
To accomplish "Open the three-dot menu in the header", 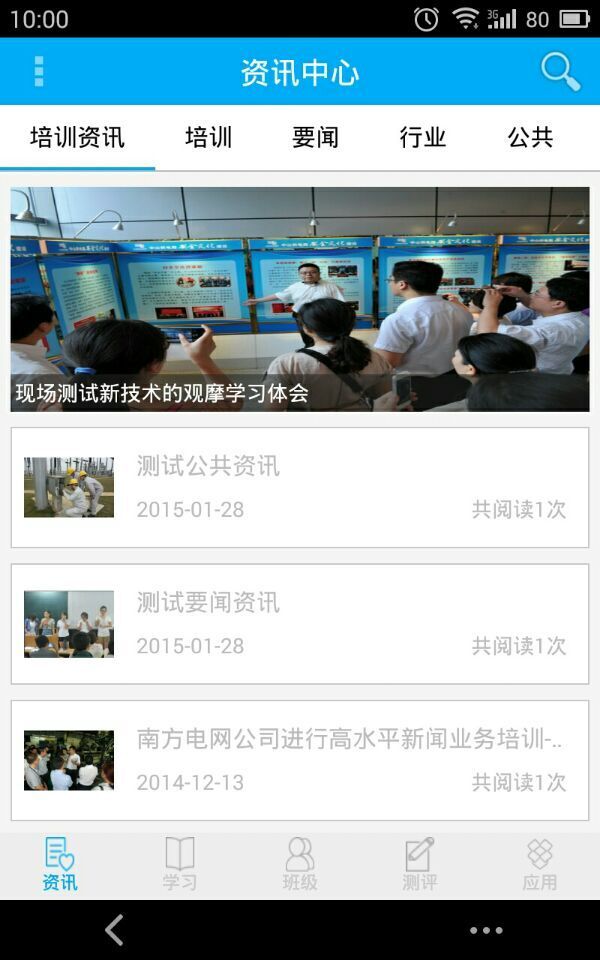I will [x=39, y=72].
